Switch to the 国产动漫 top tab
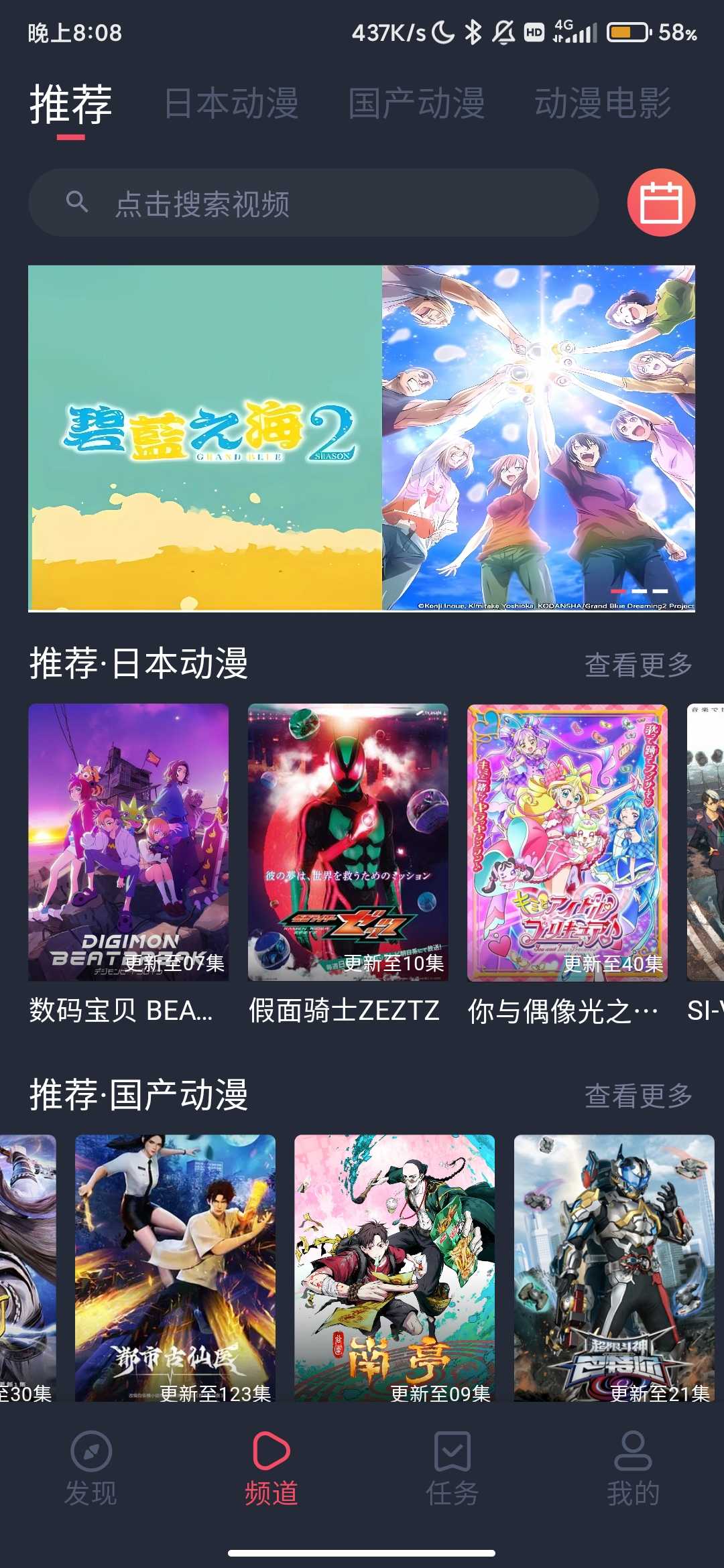The height and width of the screenshot is (1568, 724). tap(416, 103)
